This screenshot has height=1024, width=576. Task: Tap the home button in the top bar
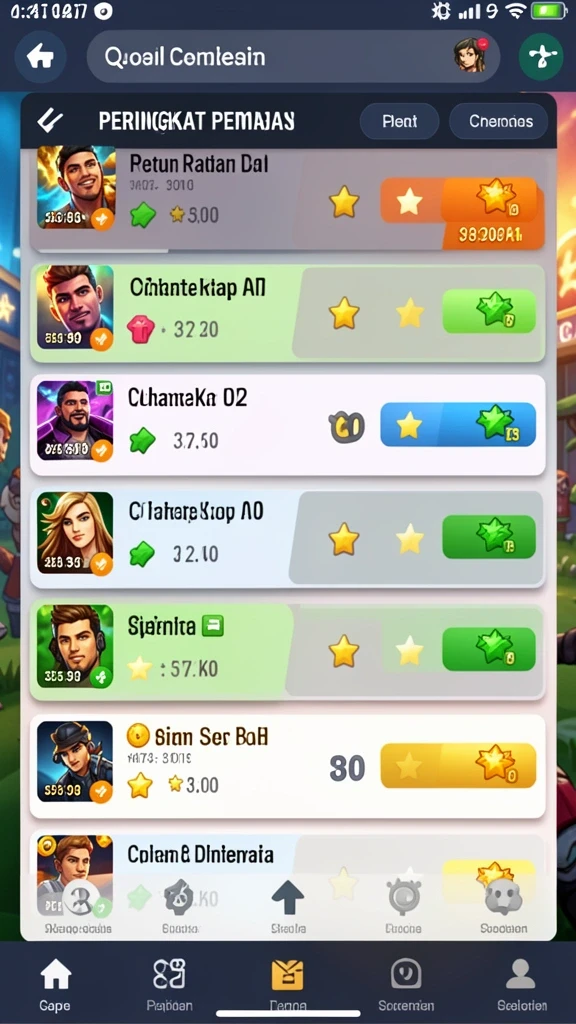(40, 57)
